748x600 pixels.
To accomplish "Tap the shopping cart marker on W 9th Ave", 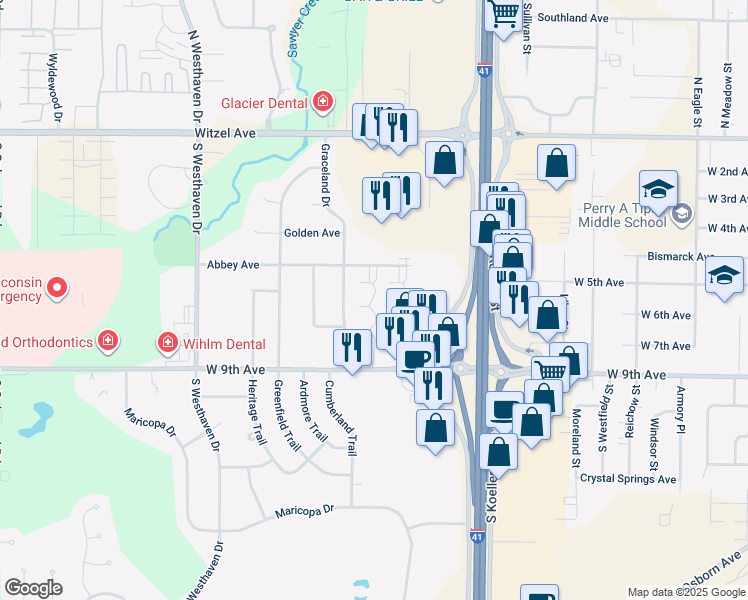I will [x=551, y=371].
